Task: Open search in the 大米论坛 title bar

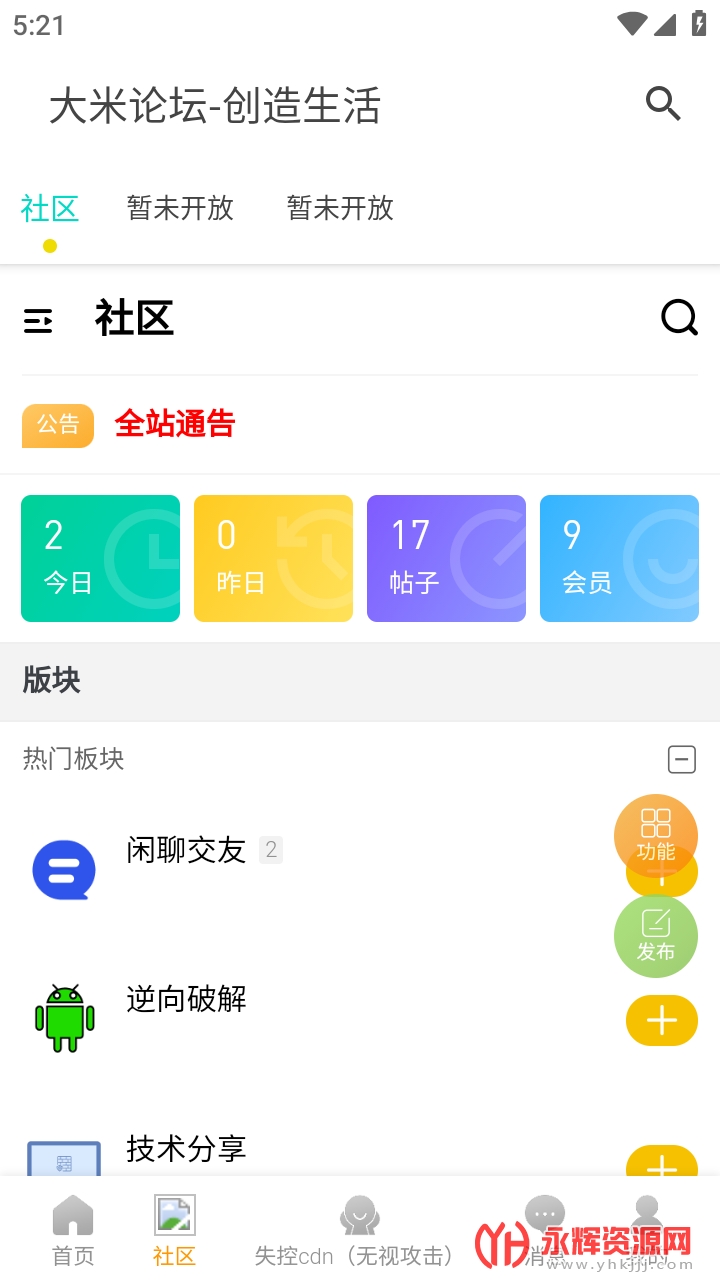Action: (662, 104)
